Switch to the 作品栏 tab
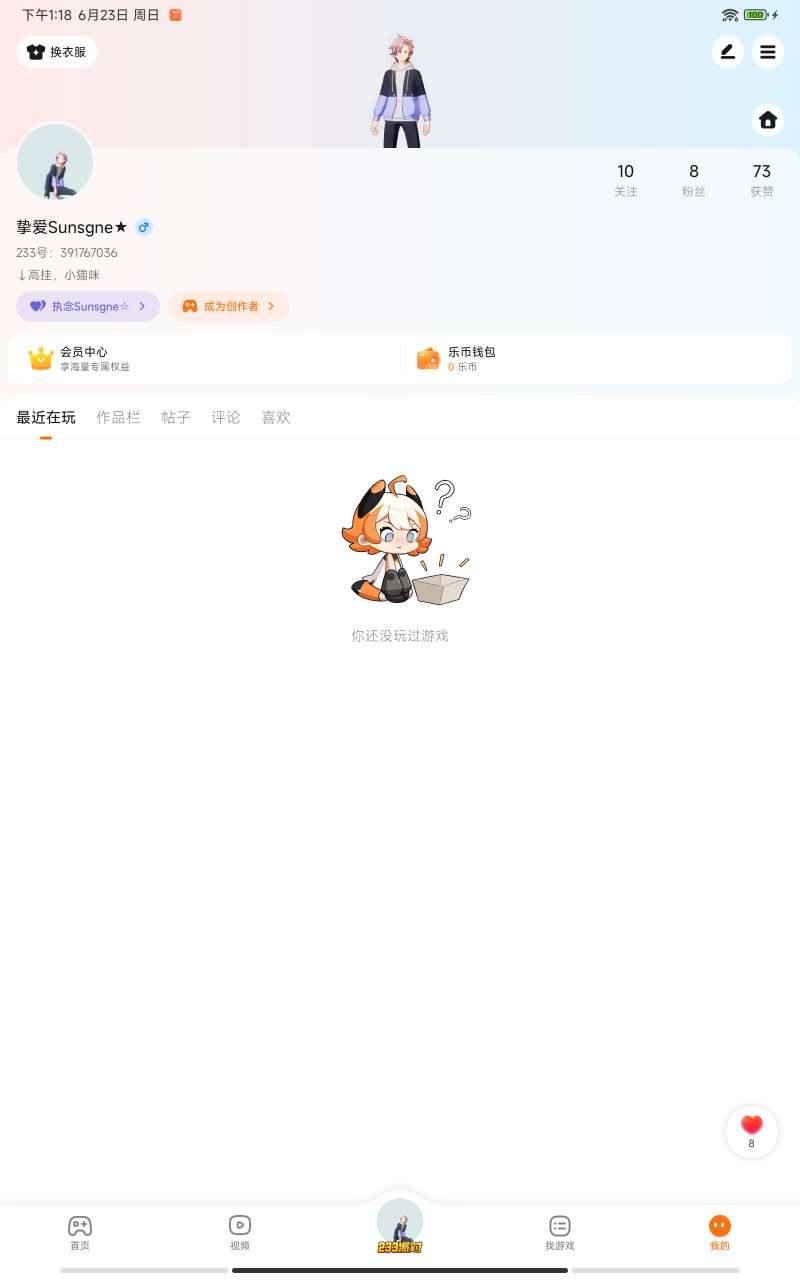 click(118, 418)
